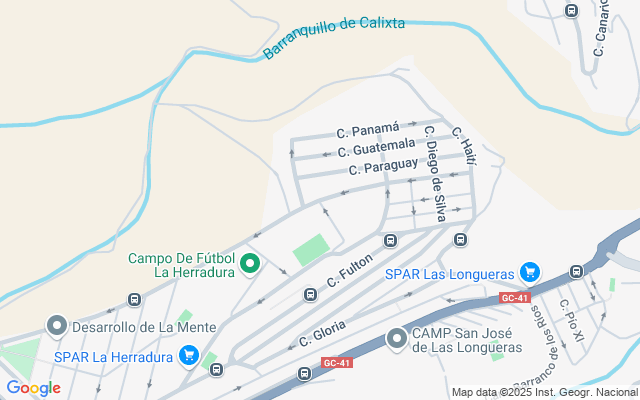Viewport: 640px width, 400px height.
Task: Open Desarrollo de La Mente place marker
Action: pos(58,326)
